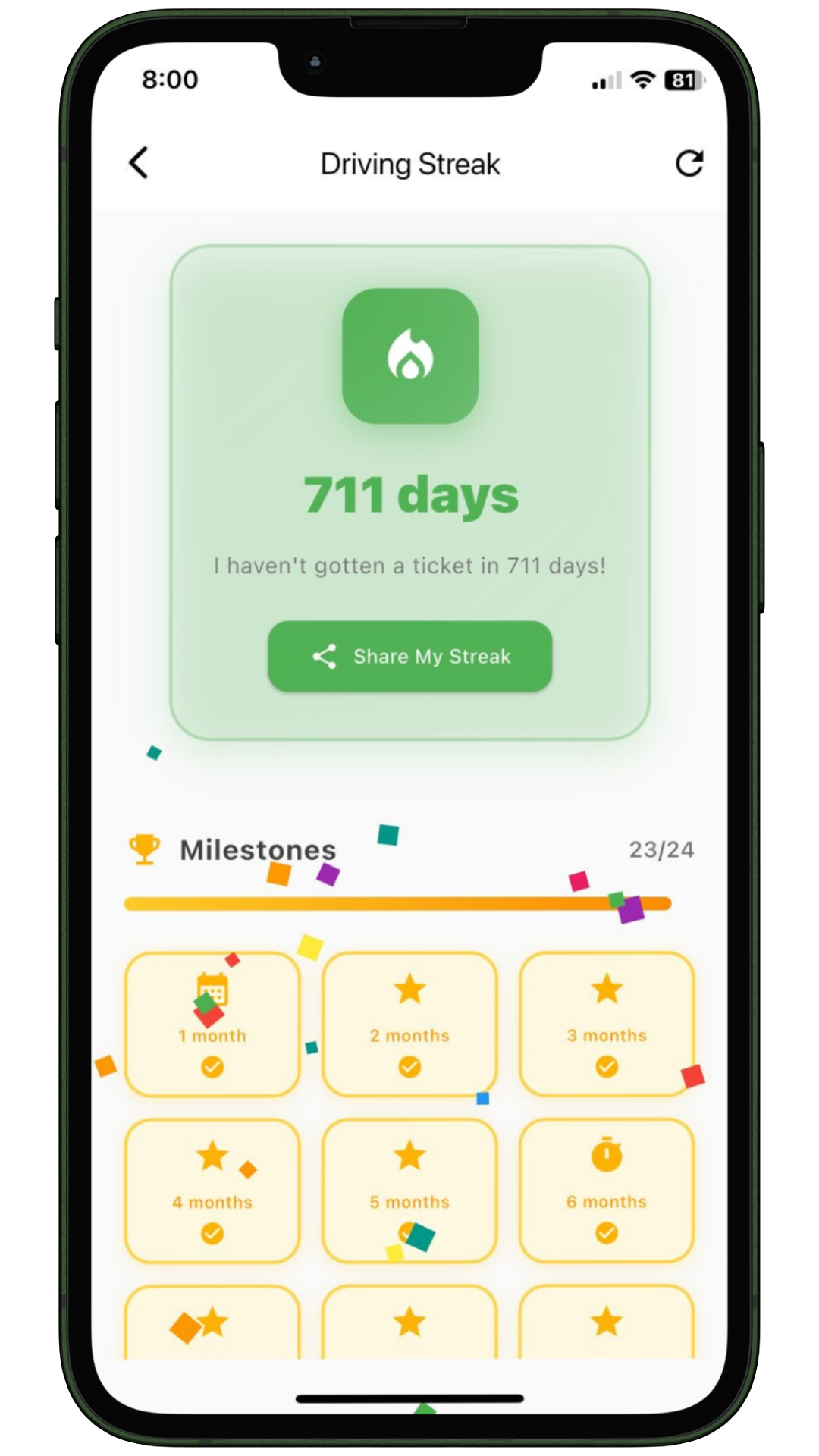Viewport: 819px width, 1456px height.
Task: Tap Share My Streak button
Action: pos(409,656)
